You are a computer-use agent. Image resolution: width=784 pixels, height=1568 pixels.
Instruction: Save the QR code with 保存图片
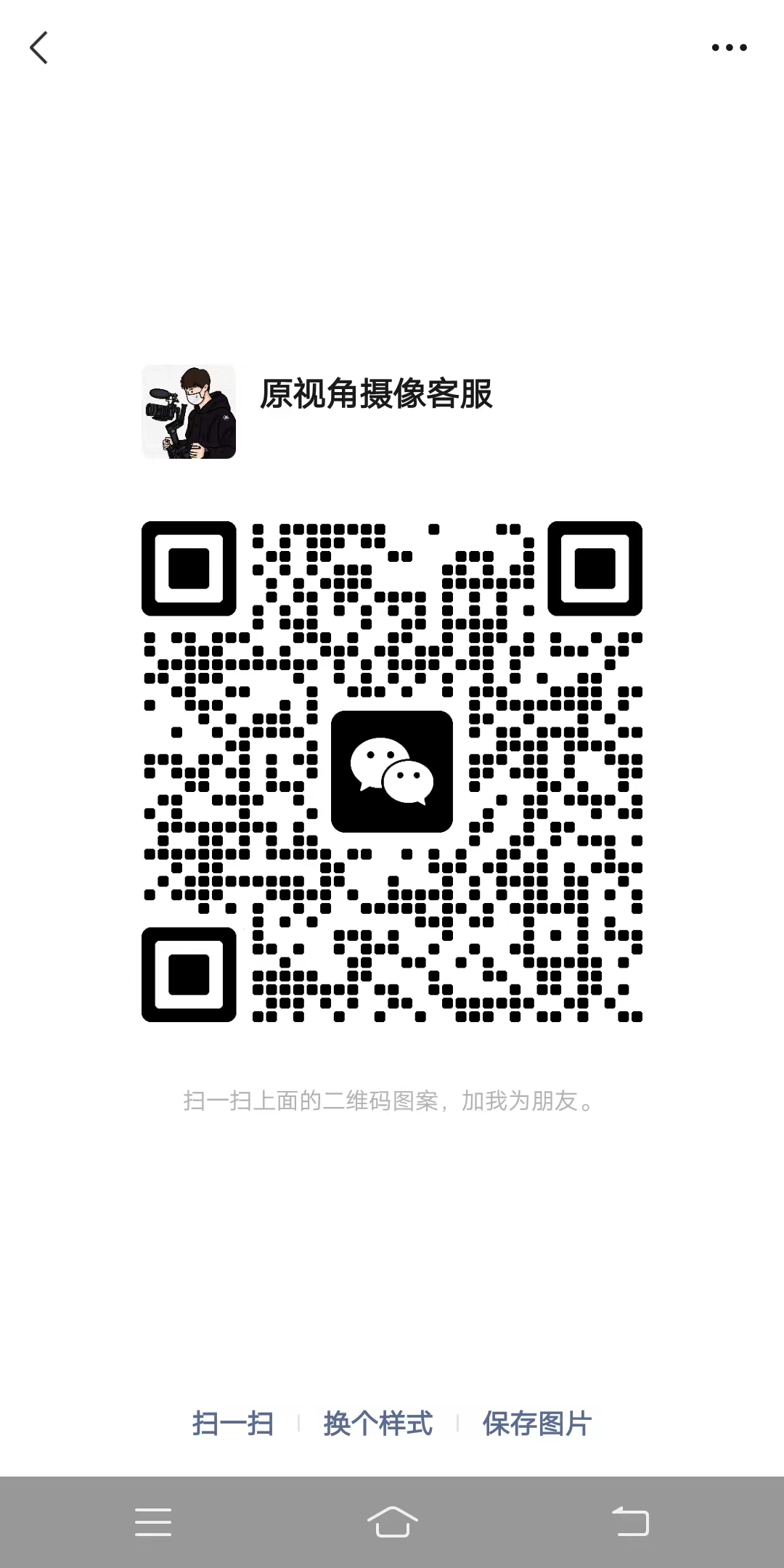tap(537, 1424)
